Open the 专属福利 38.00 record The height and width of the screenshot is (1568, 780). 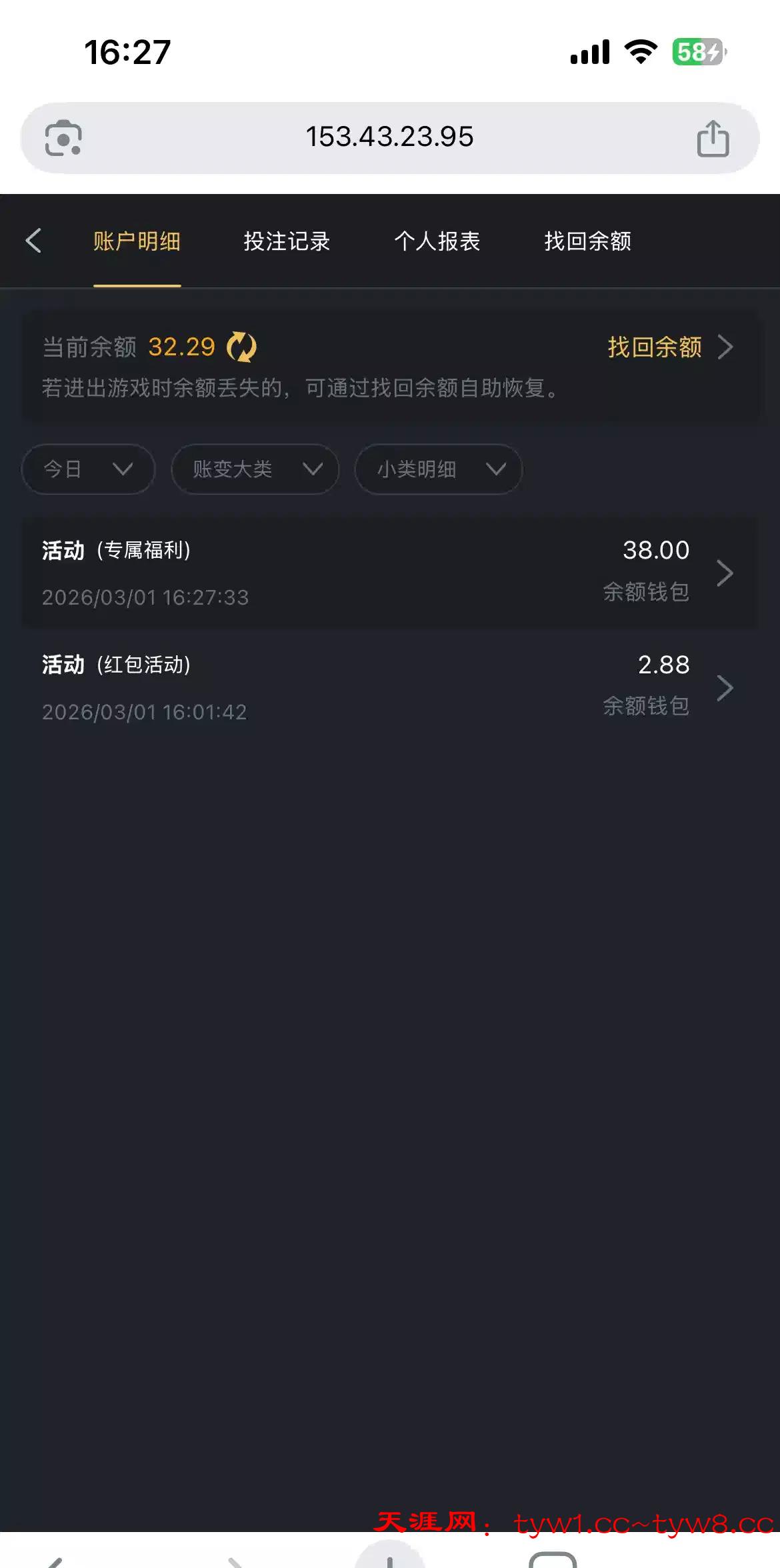click(x=390, y=572)
